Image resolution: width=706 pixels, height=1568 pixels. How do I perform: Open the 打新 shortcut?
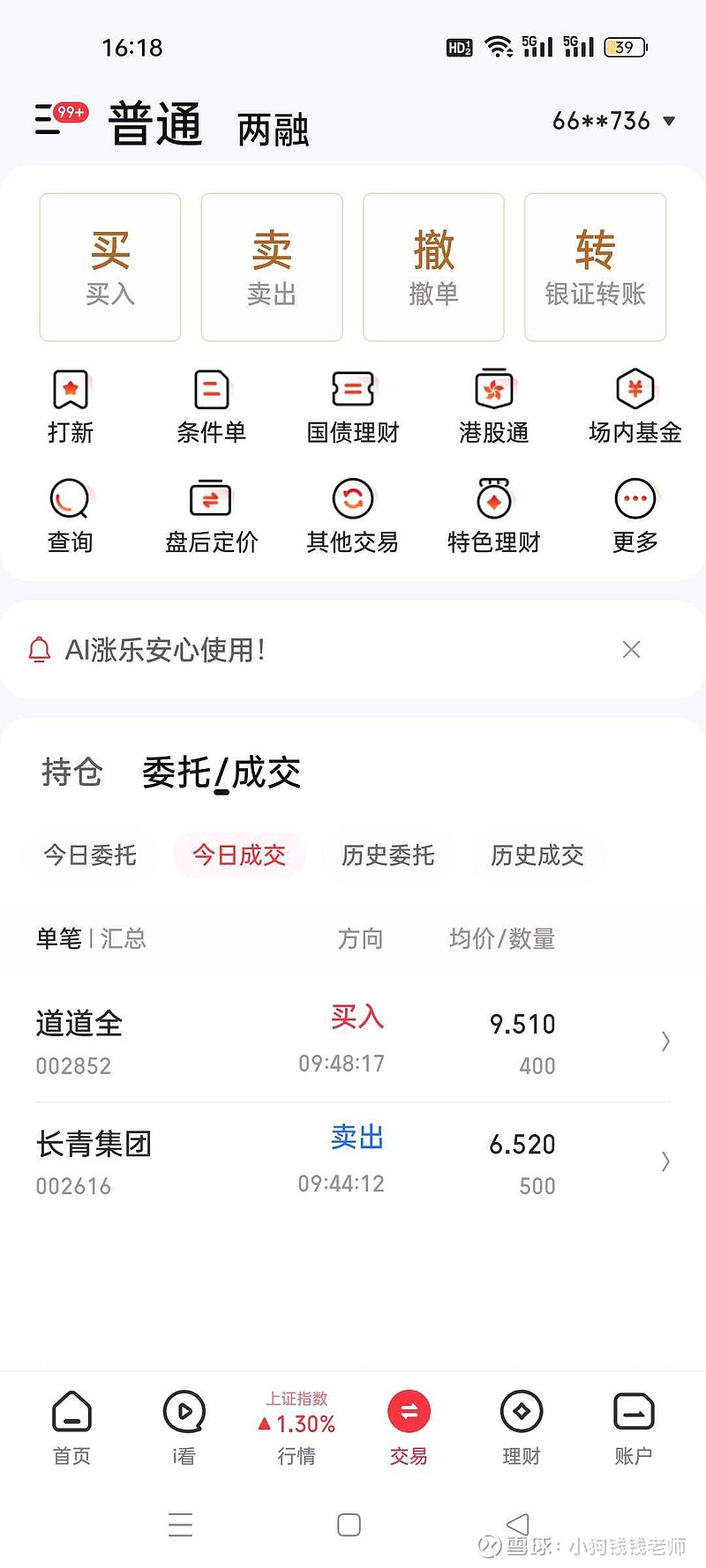pyautogui.click(x=71, y=407)
